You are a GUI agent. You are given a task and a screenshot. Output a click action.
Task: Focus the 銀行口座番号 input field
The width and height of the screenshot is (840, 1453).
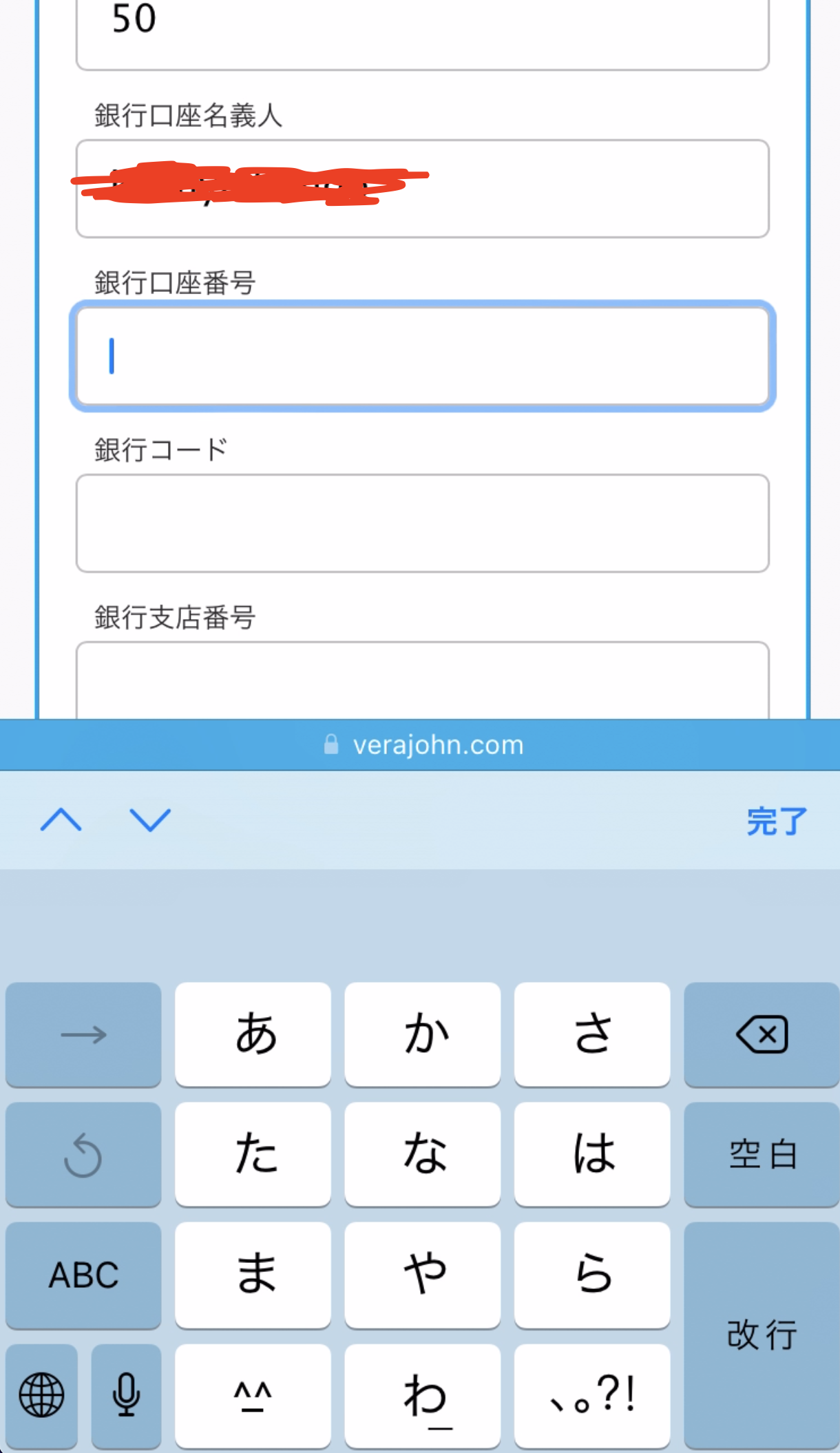[422, 356]
